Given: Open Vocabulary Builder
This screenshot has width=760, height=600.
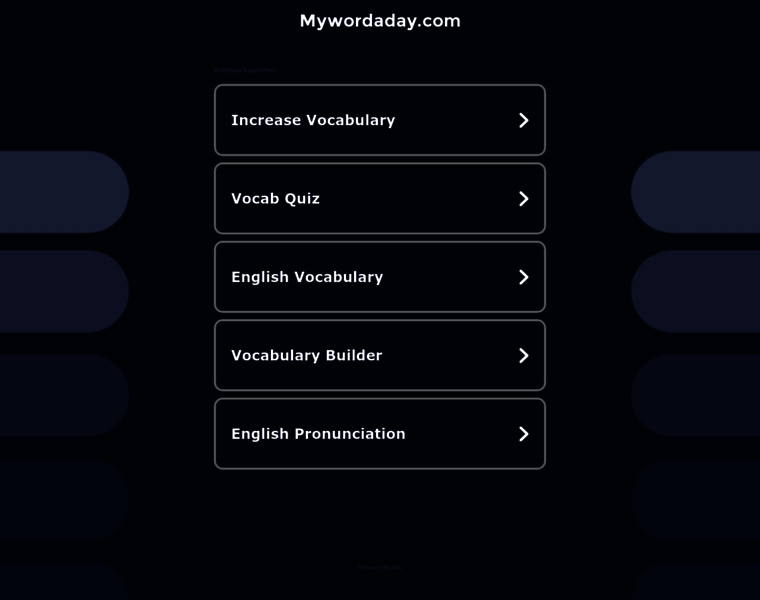Looking at the screenshot, I should pos(379,355).
